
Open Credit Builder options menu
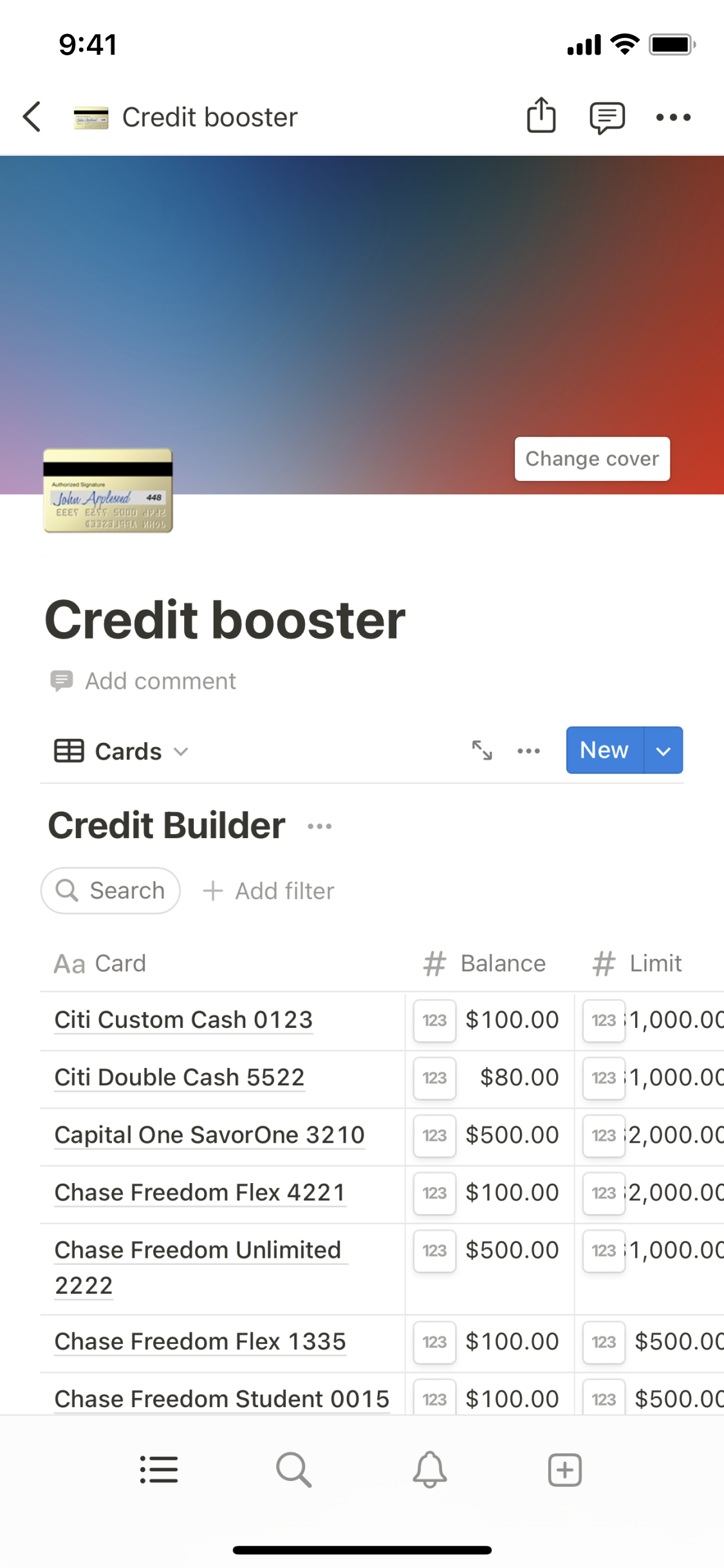point(320,826)
